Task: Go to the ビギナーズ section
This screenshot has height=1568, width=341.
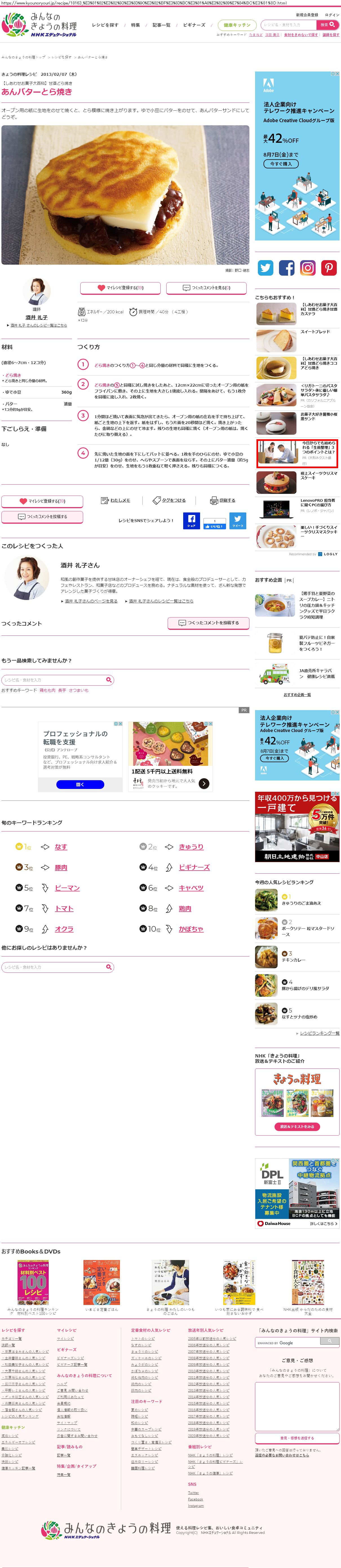Action: [x=194, y=25]
